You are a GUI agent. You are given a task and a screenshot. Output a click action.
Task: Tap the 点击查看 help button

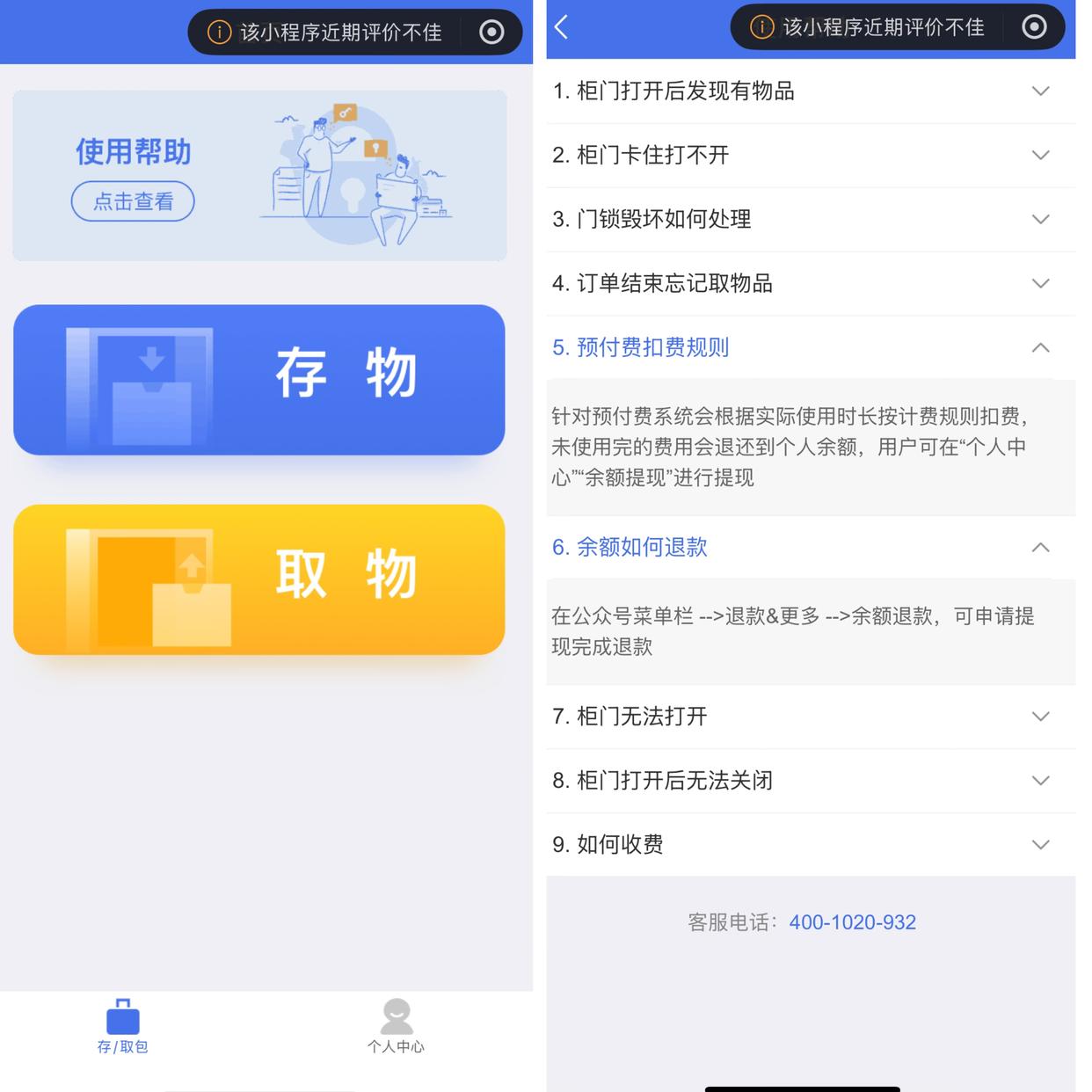coord(133,201)
